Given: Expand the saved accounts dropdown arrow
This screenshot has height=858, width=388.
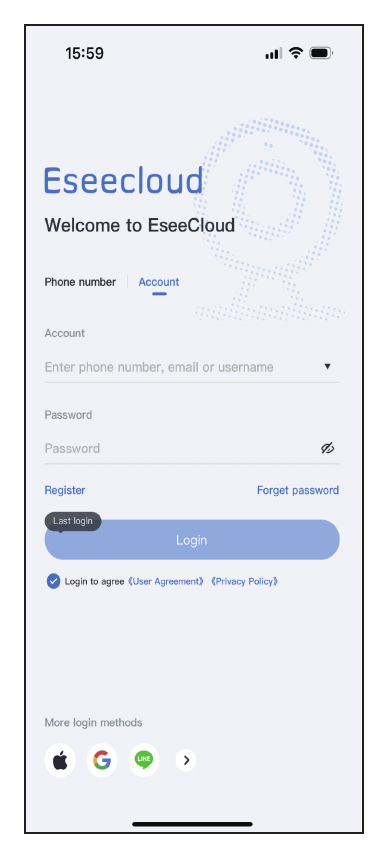Looking at the screenshot, I should pyautogui.click(x=327, y=366).
